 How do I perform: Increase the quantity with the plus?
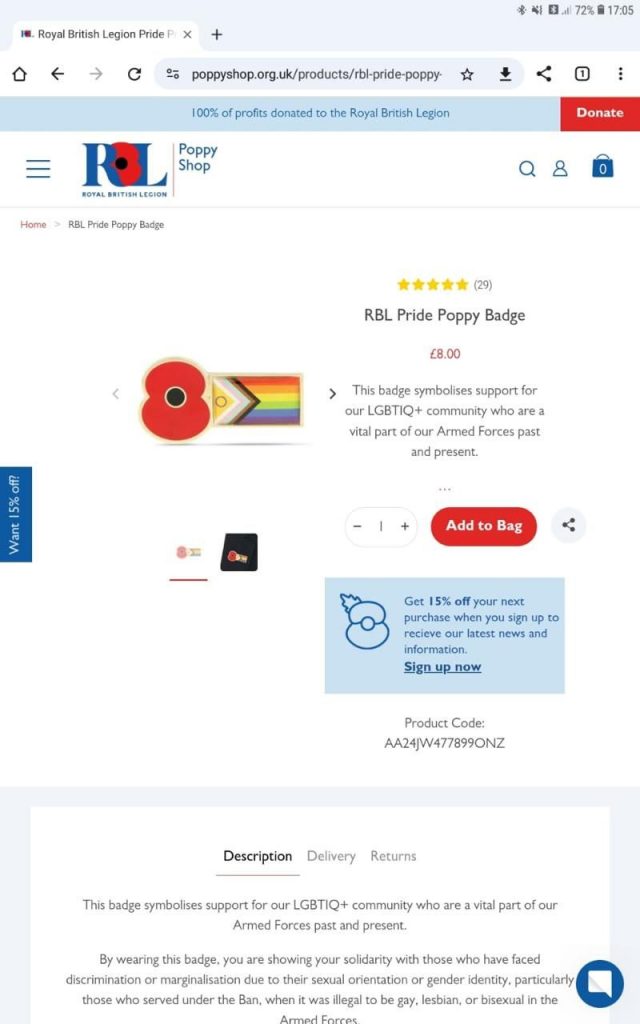pyautogui.click(x=405, y=527)
